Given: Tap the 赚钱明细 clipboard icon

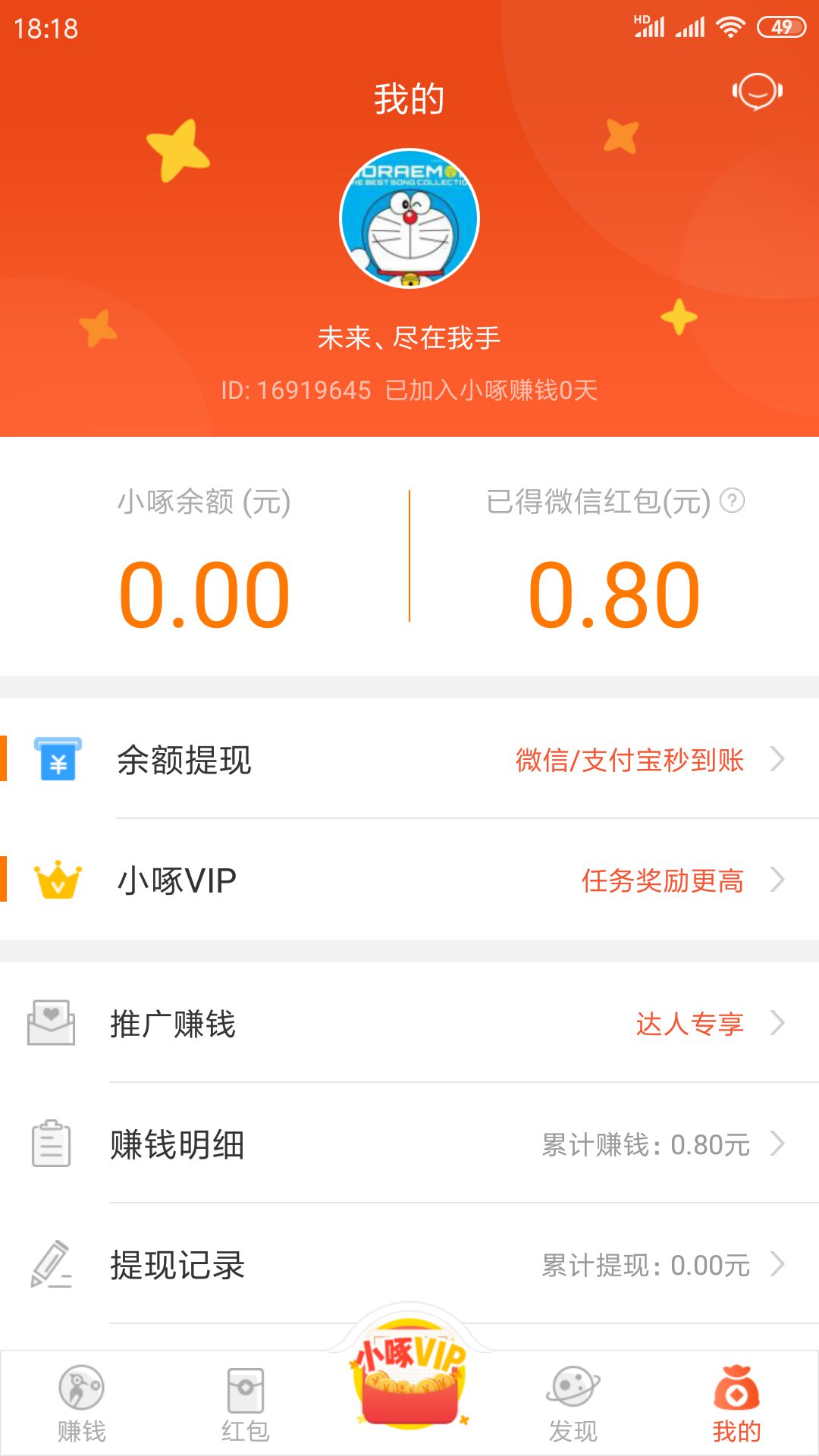Looking at the screenshot, I should [51, 1145].
